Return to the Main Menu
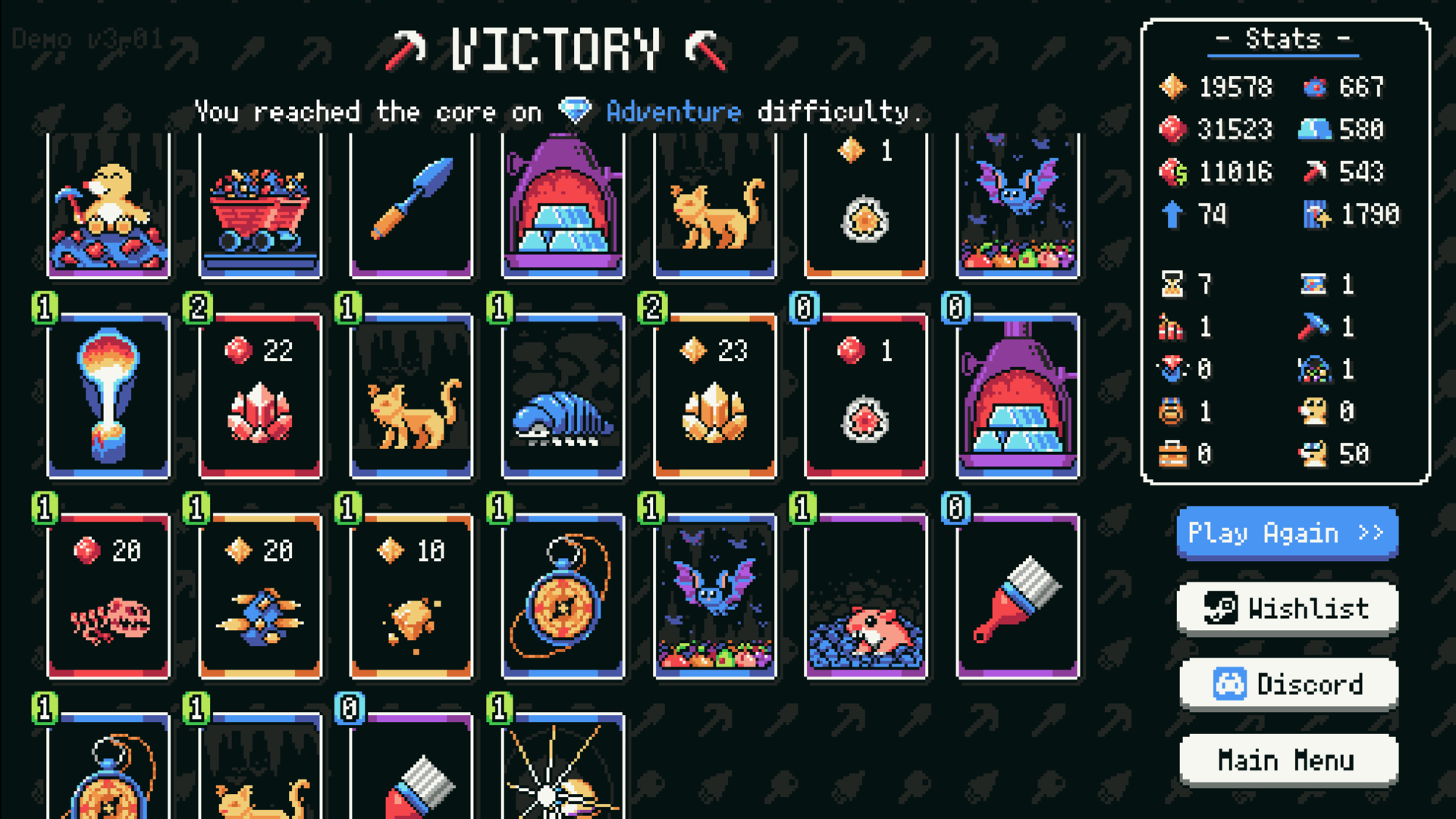 point(1288,760)
